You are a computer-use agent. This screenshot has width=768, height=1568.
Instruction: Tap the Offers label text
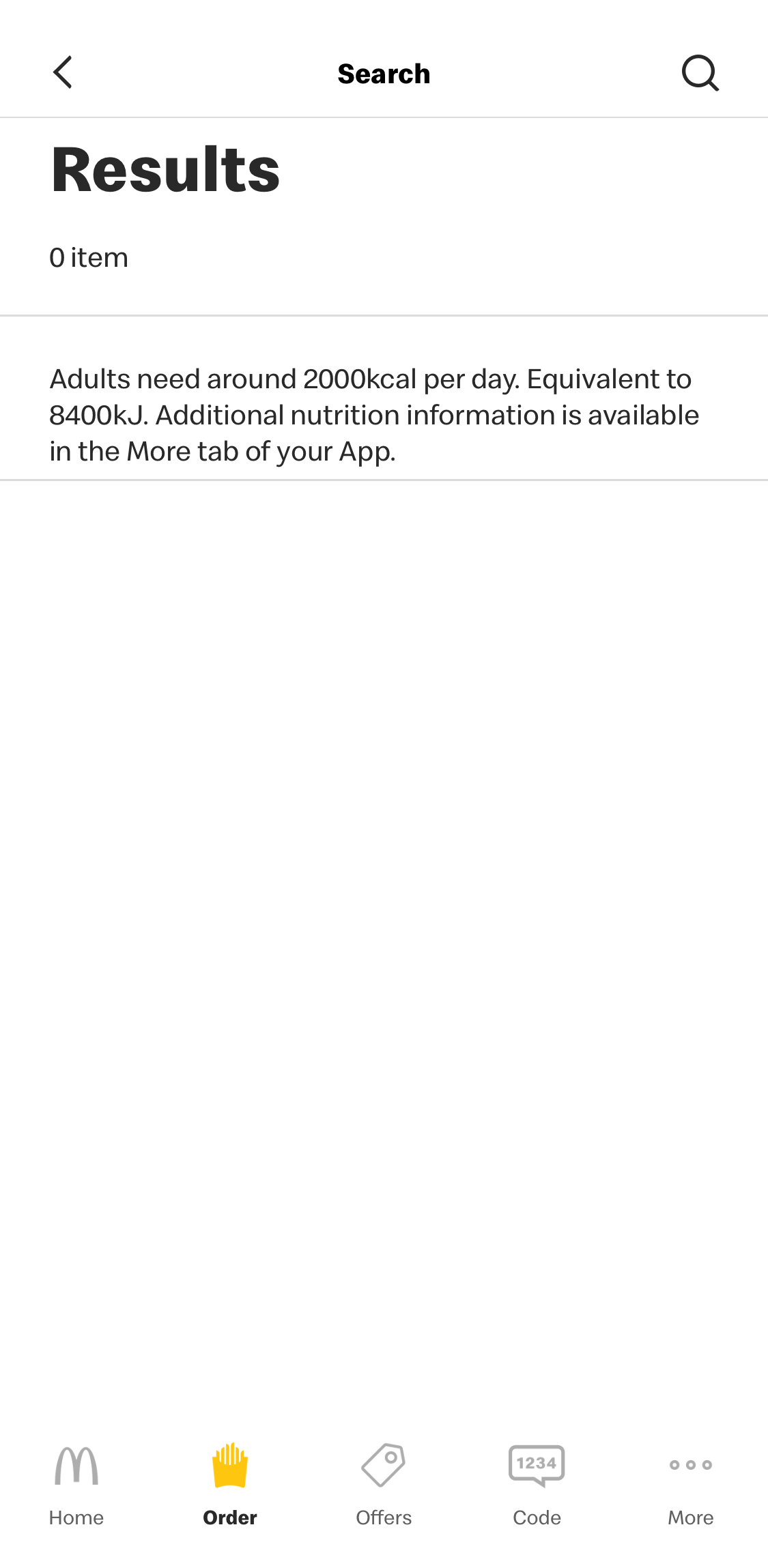(x=384, y=1518)
